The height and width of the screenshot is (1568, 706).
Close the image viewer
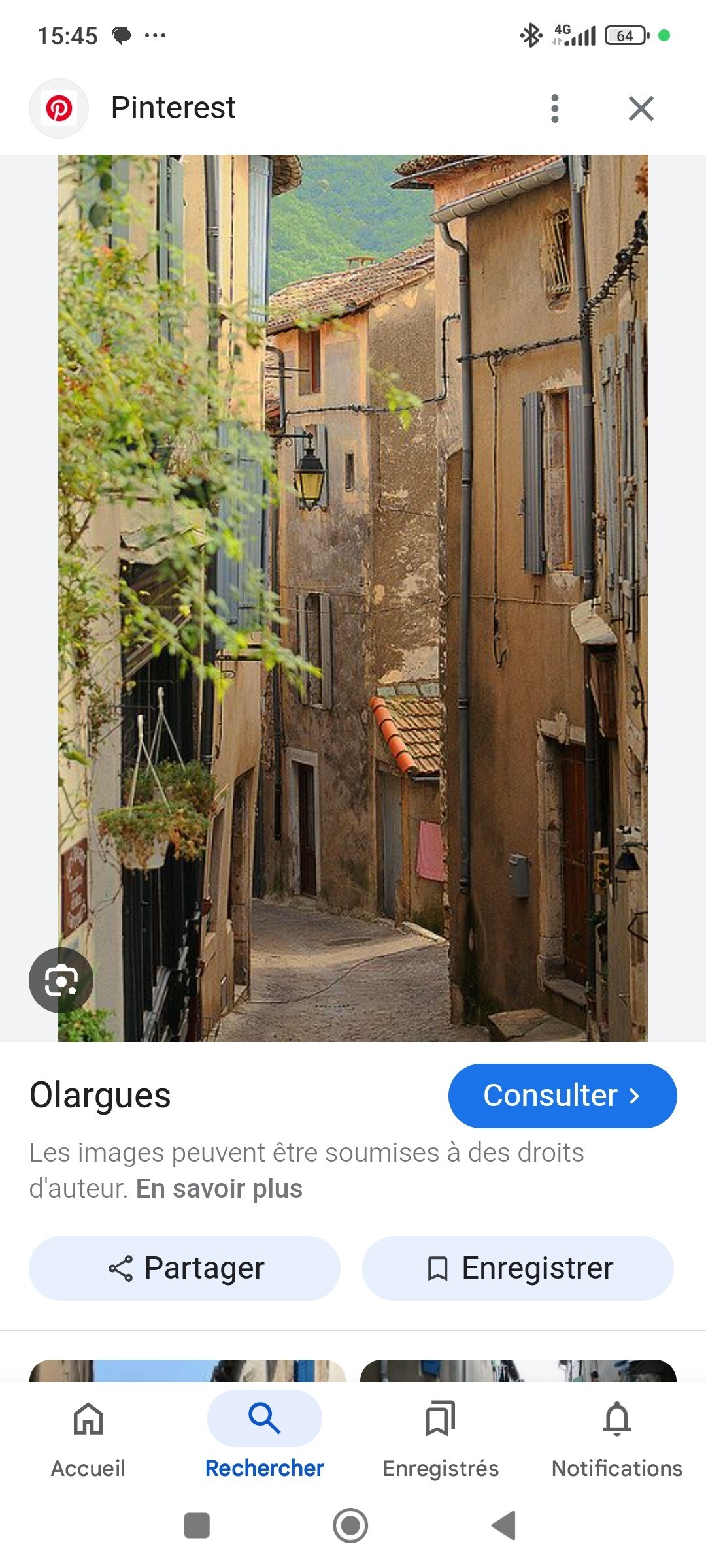click(641, 108)
